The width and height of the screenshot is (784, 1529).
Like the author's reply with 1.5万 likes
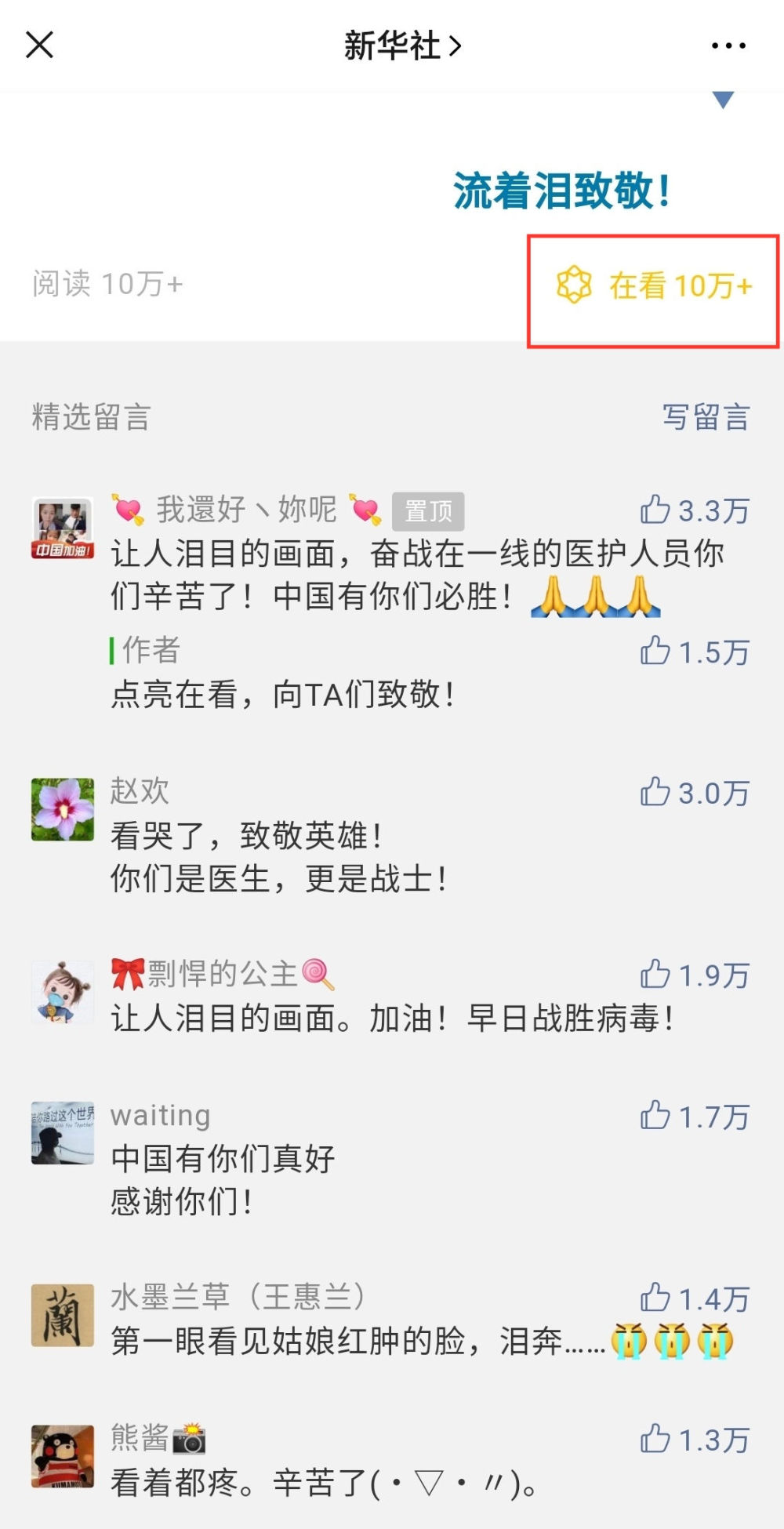tap(655, 652)
